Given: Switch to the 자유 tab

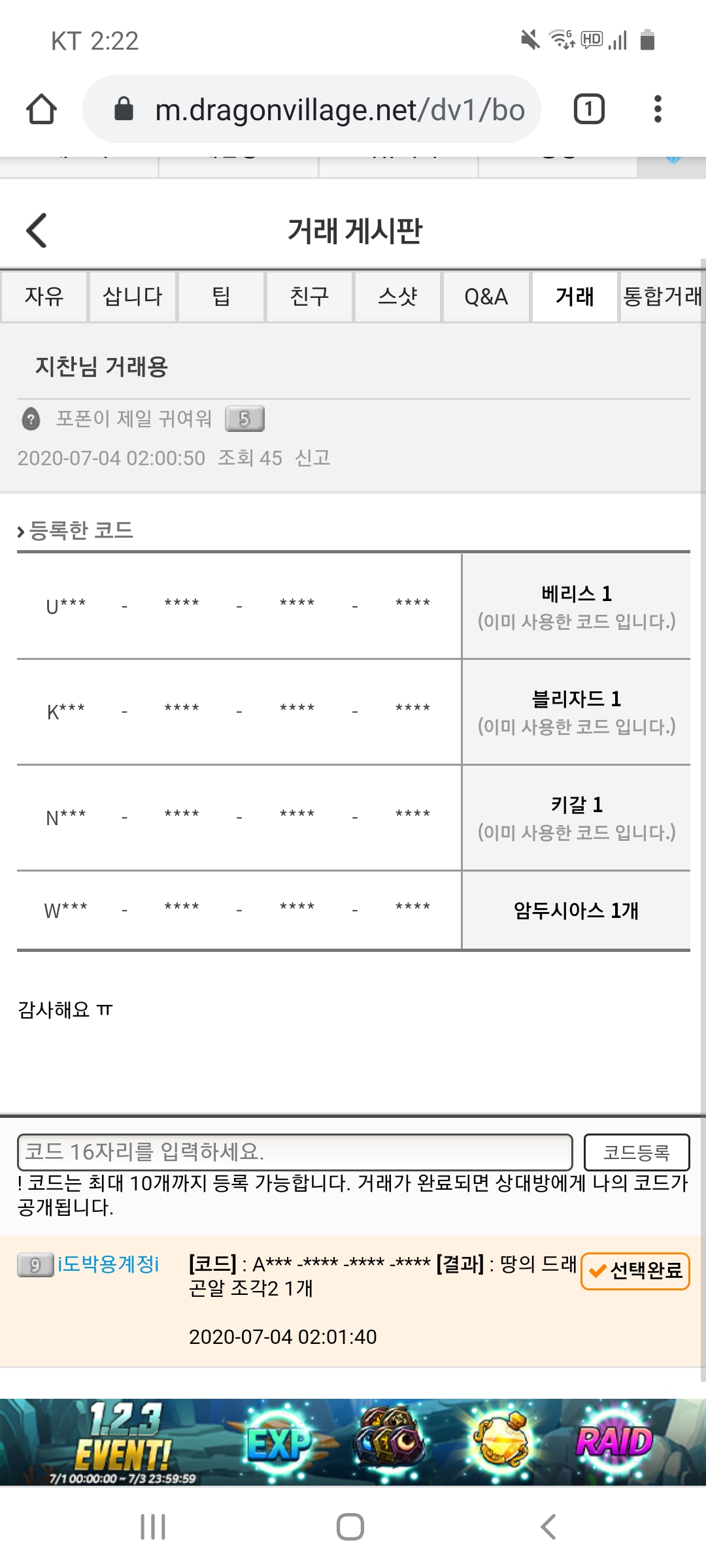Looking at the screenshot, I should 44,297.
